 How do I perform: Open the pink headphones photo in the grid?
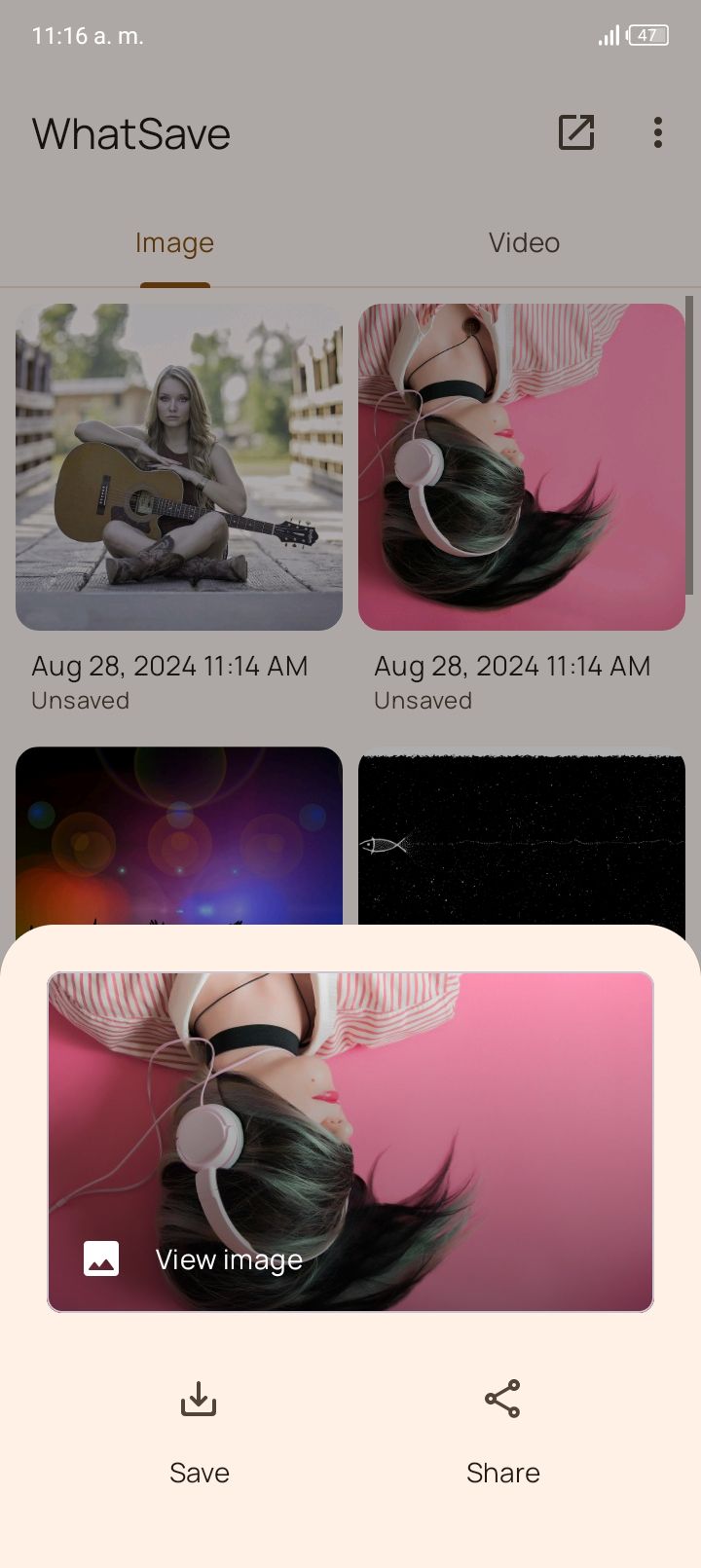click(x=522, y=467)
